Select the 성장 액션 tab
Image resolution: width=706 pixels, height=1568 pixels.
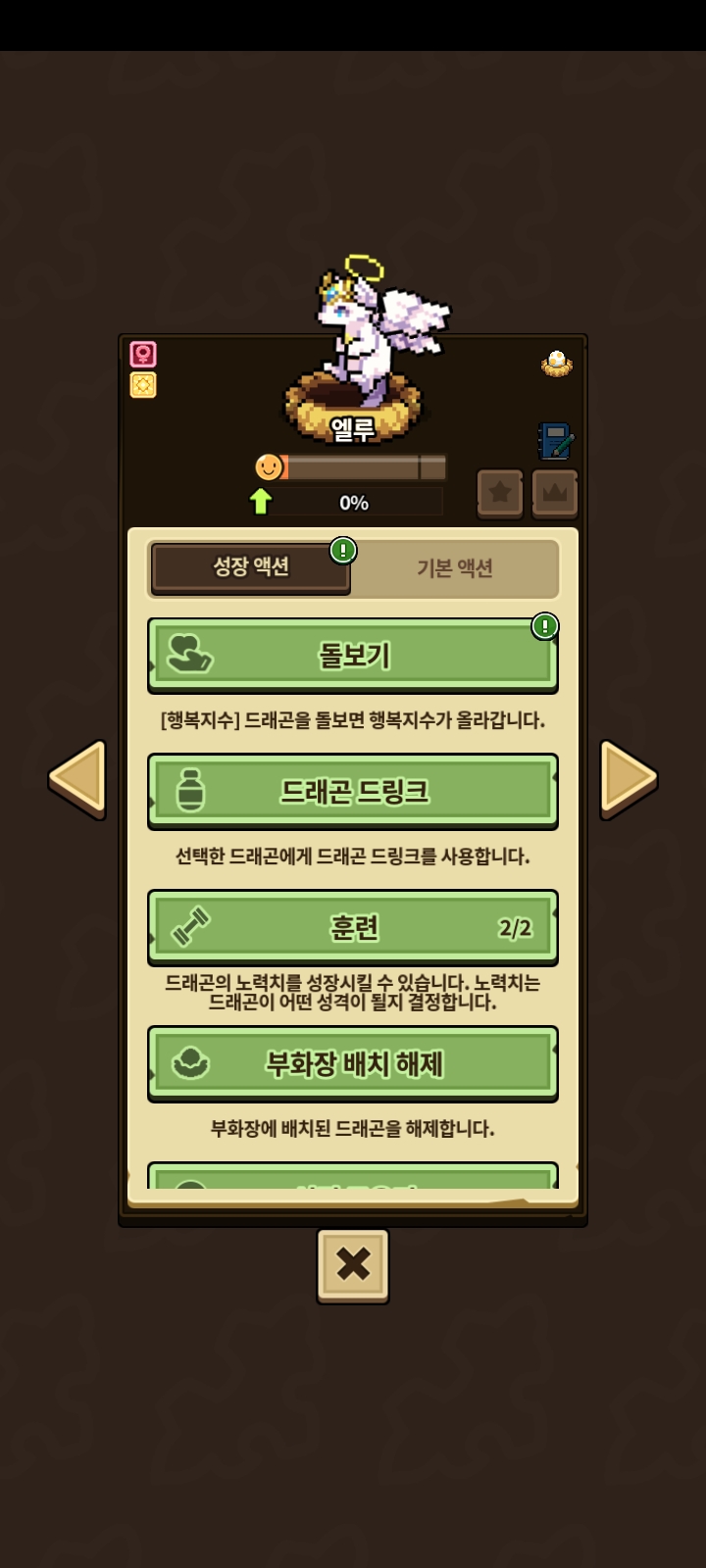(x=251, y=566)
